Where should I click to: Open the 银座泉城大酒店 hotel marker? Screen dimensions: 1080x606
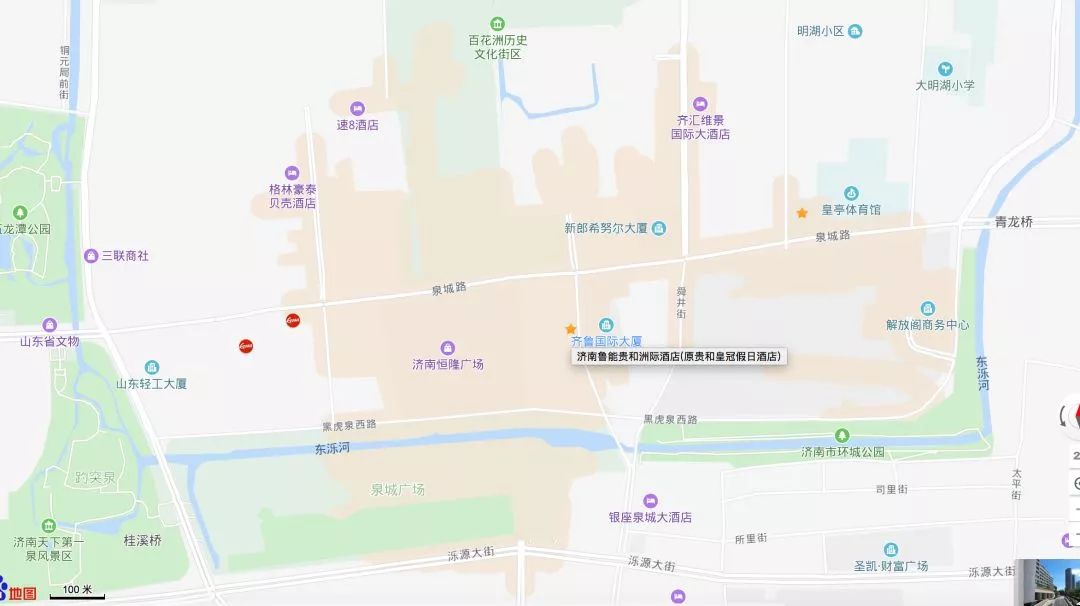point(650,500)
